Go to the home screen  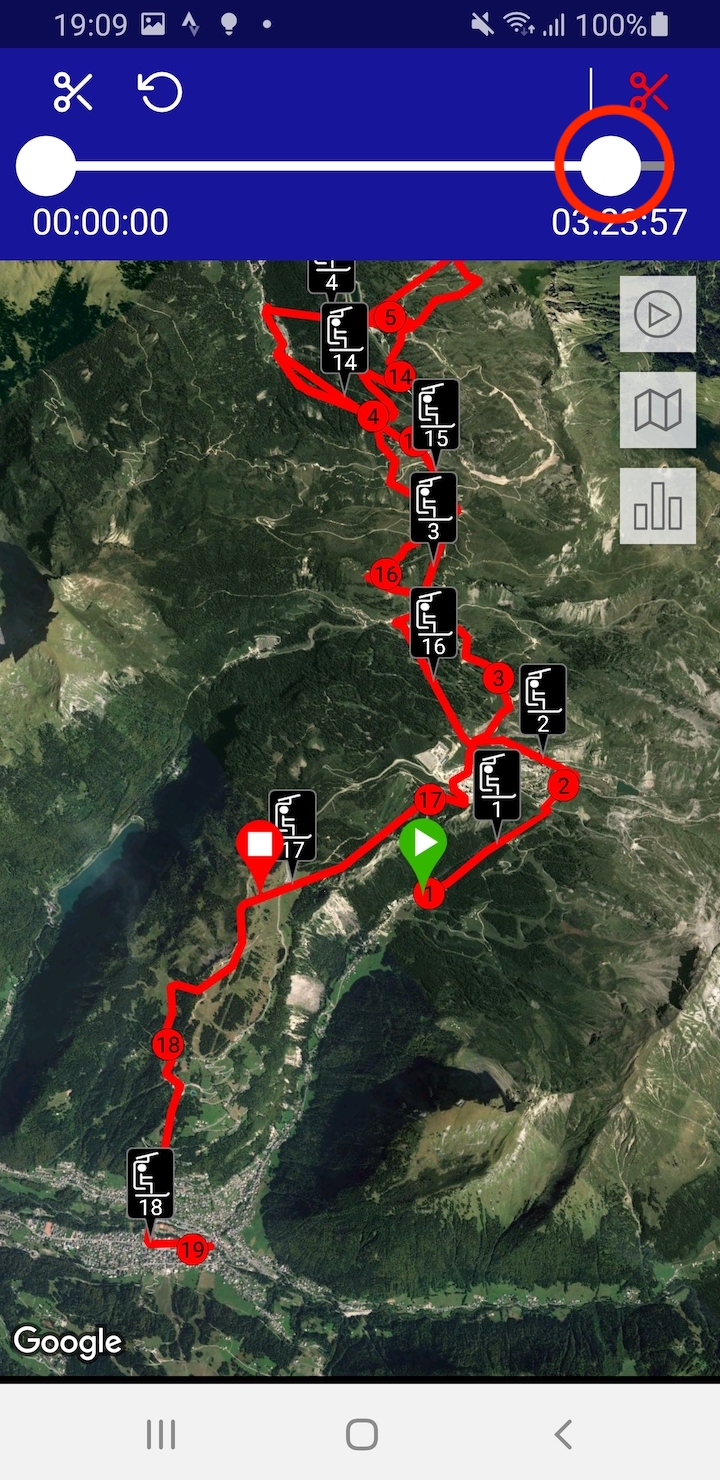click(x=361, y=1434)
